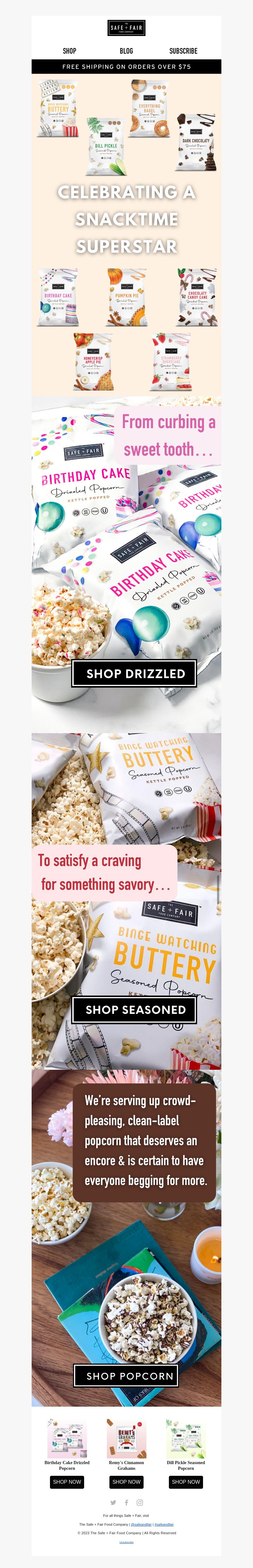Tap the Unsubscribe link

tap(126, 1542)
